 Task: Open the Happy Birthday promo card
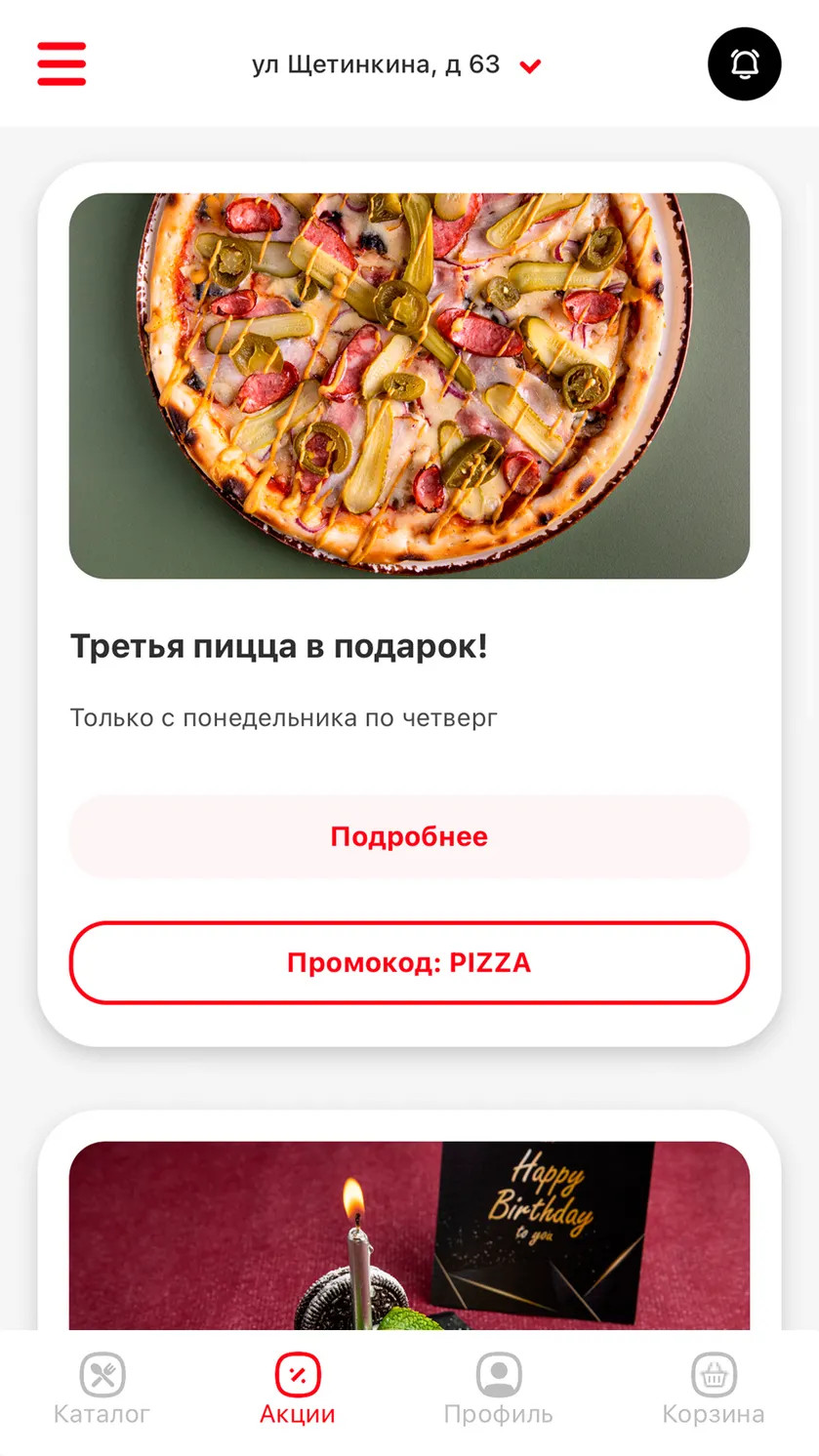pos(409,1235)
